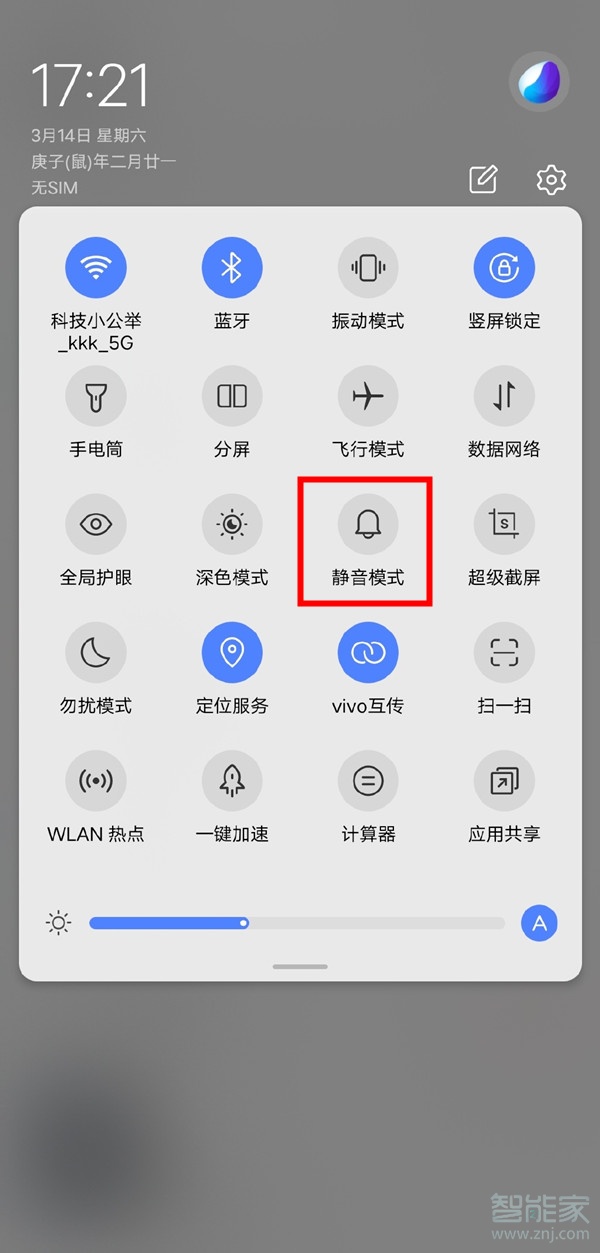Enable vibration mode (振动模式)
This screenshot has height=1253, width=600.
(368, 267)
